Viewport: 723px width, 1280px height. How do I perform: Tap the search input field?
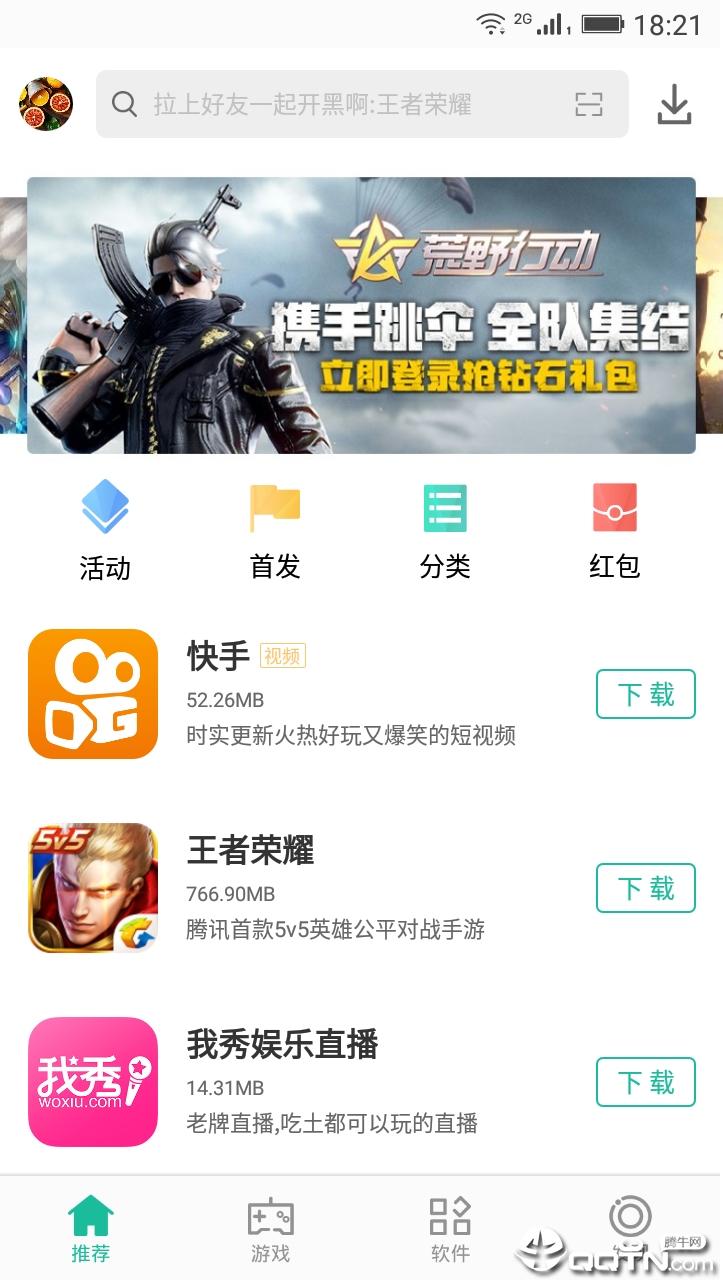[x=330, y=103]
